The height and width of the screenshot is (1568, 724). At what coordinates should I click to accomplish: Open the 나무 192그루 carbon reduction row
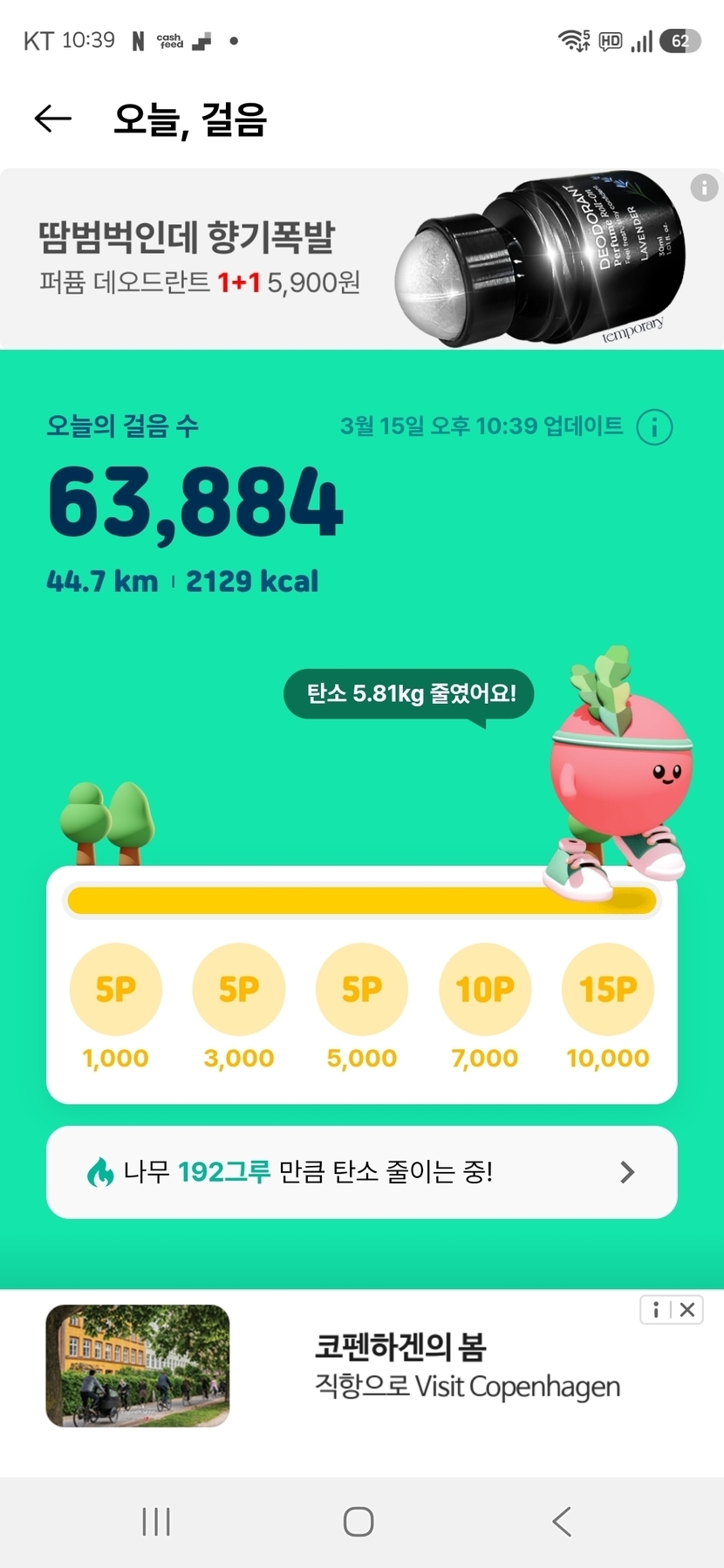[x=361, y=1172]
